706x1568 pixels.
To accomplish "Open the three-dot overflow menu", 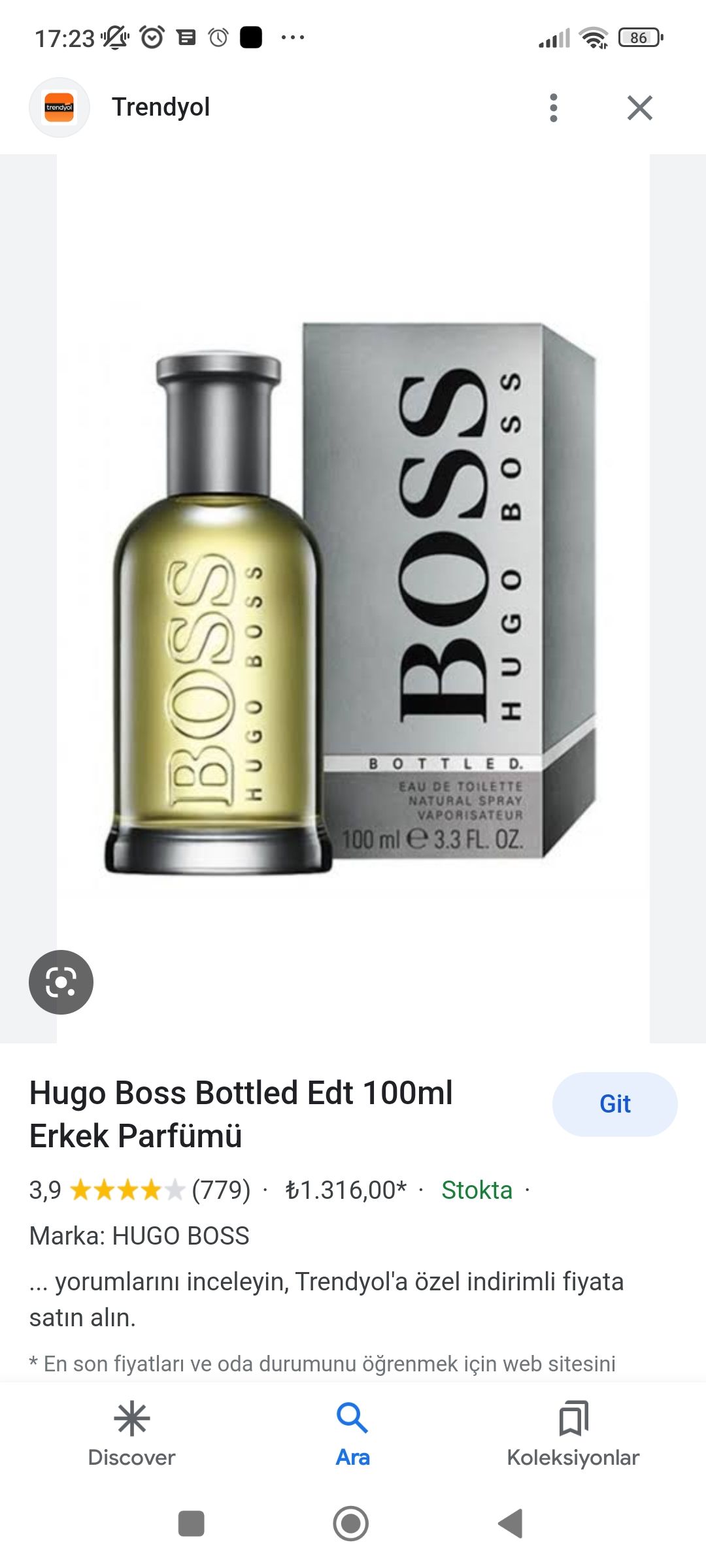I will click(554, 108).
